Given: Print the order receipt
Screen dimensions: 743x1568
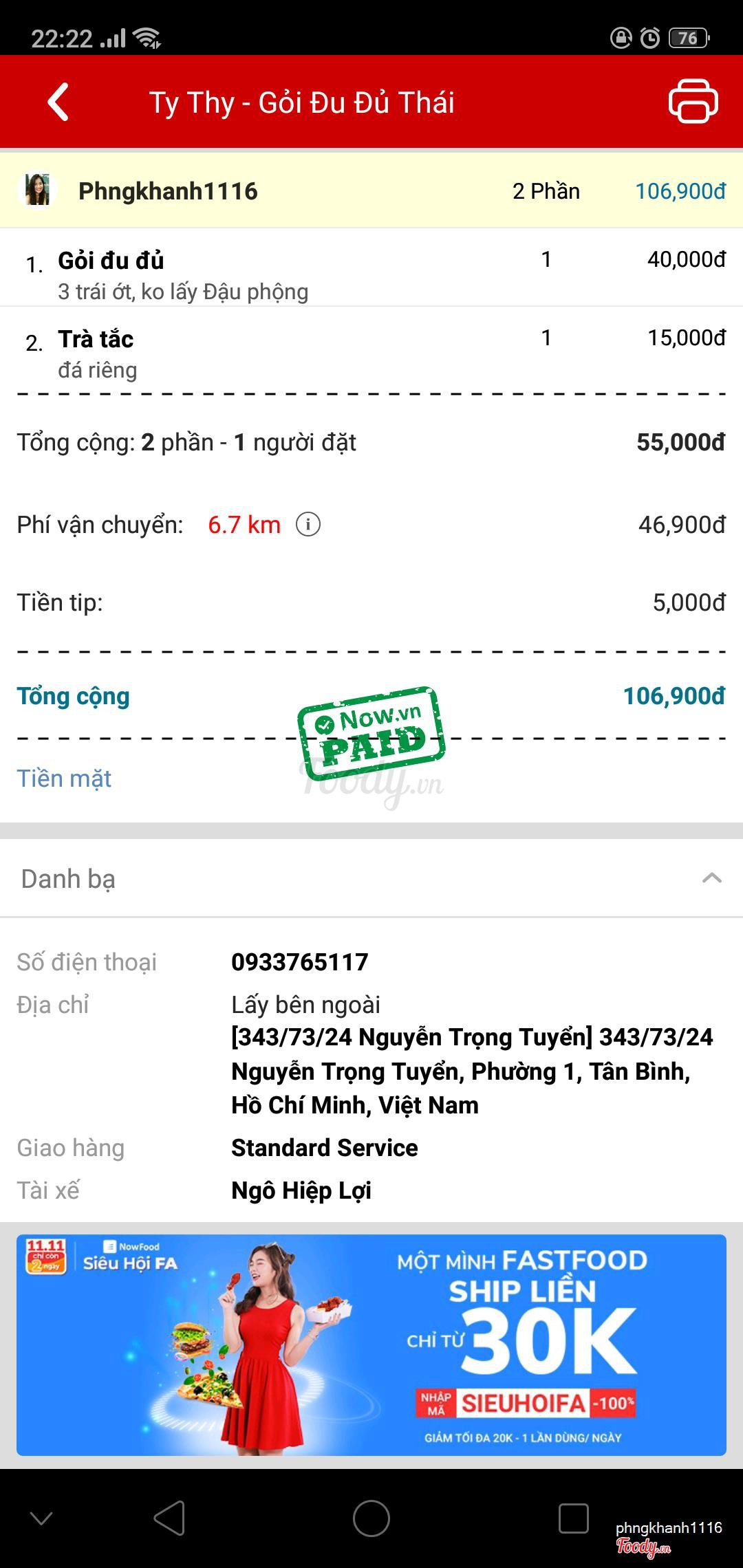Looking at the screenshot, I should click(693, 102).
